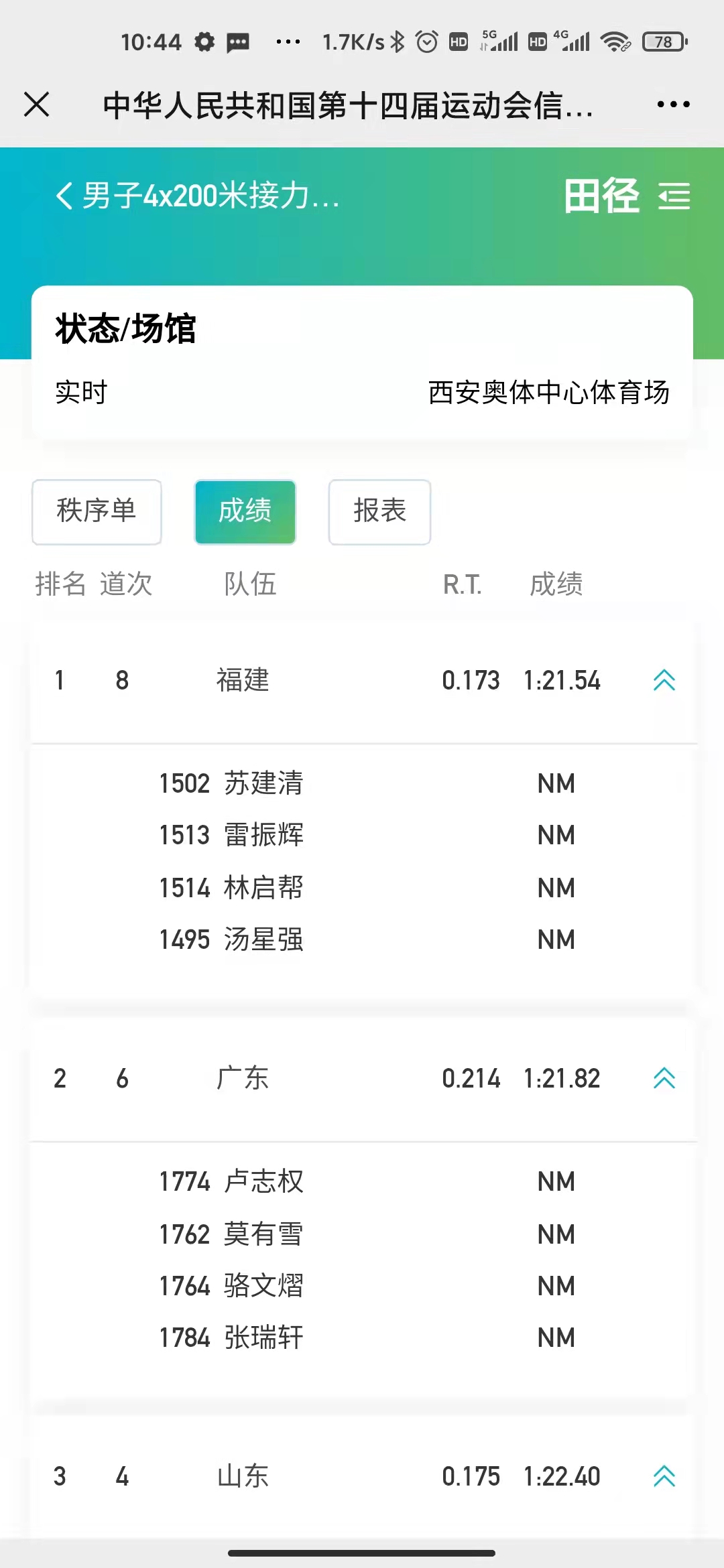
Task: Switch to the 报表 tab
Action: click(x=379, y=511)
